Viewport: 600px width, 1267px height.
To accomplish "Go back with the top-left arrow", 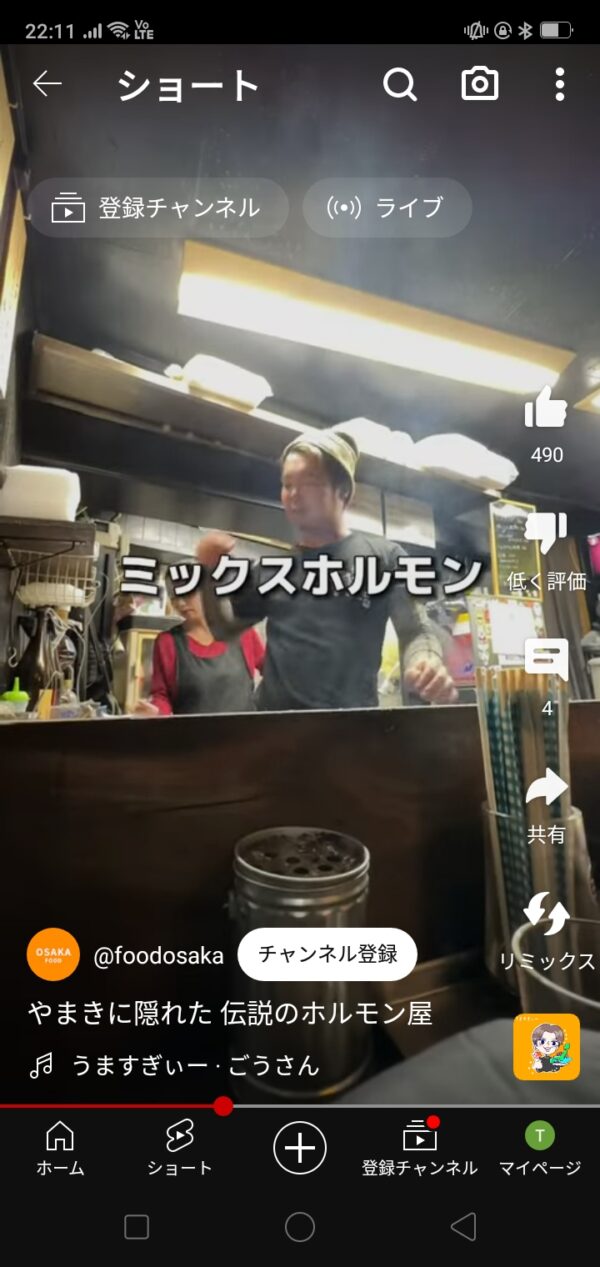I will (x=47, y=85).
